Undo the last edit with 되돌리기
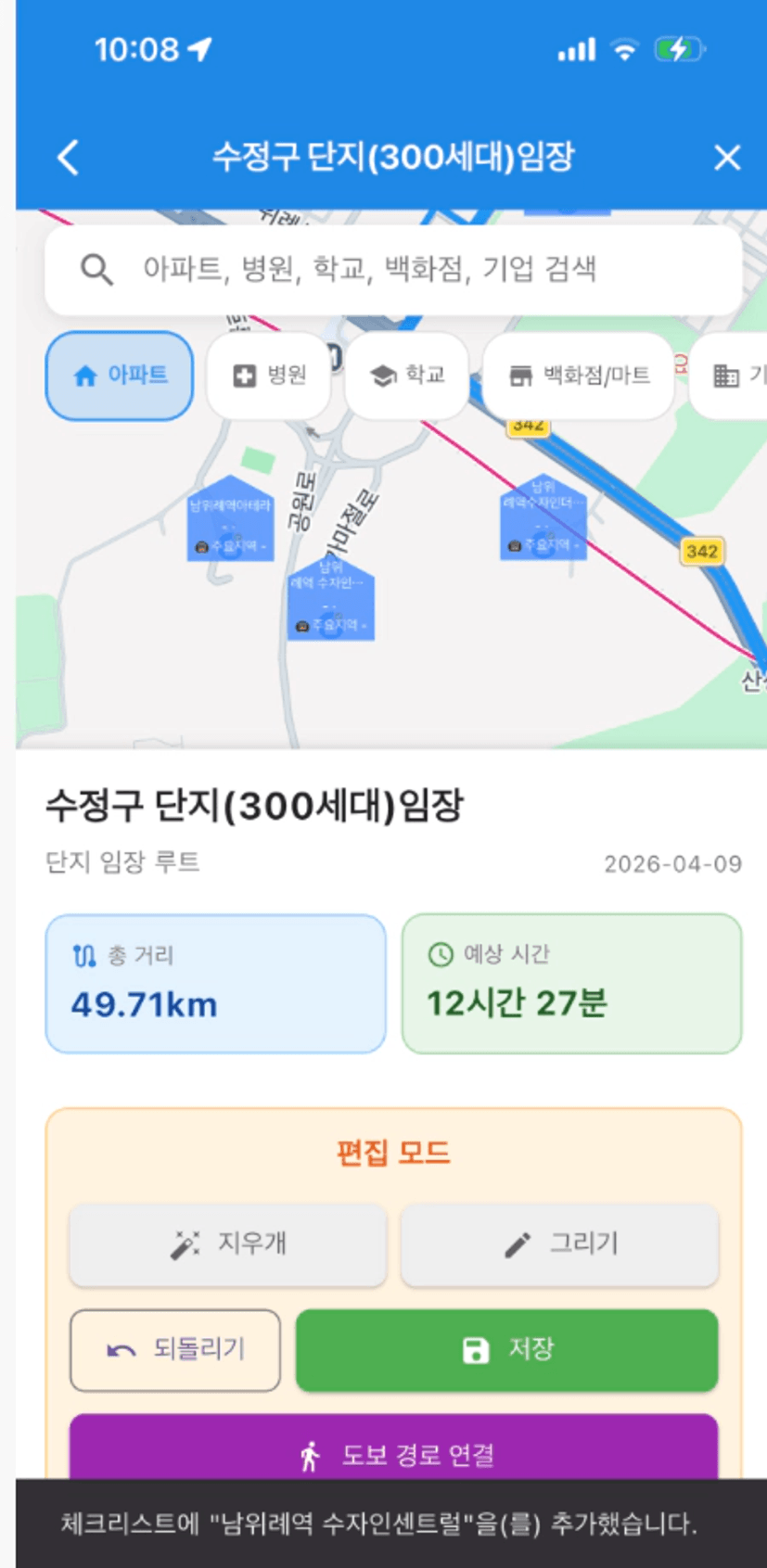Screen dimensions: 767x1568 pos(175,1349)
